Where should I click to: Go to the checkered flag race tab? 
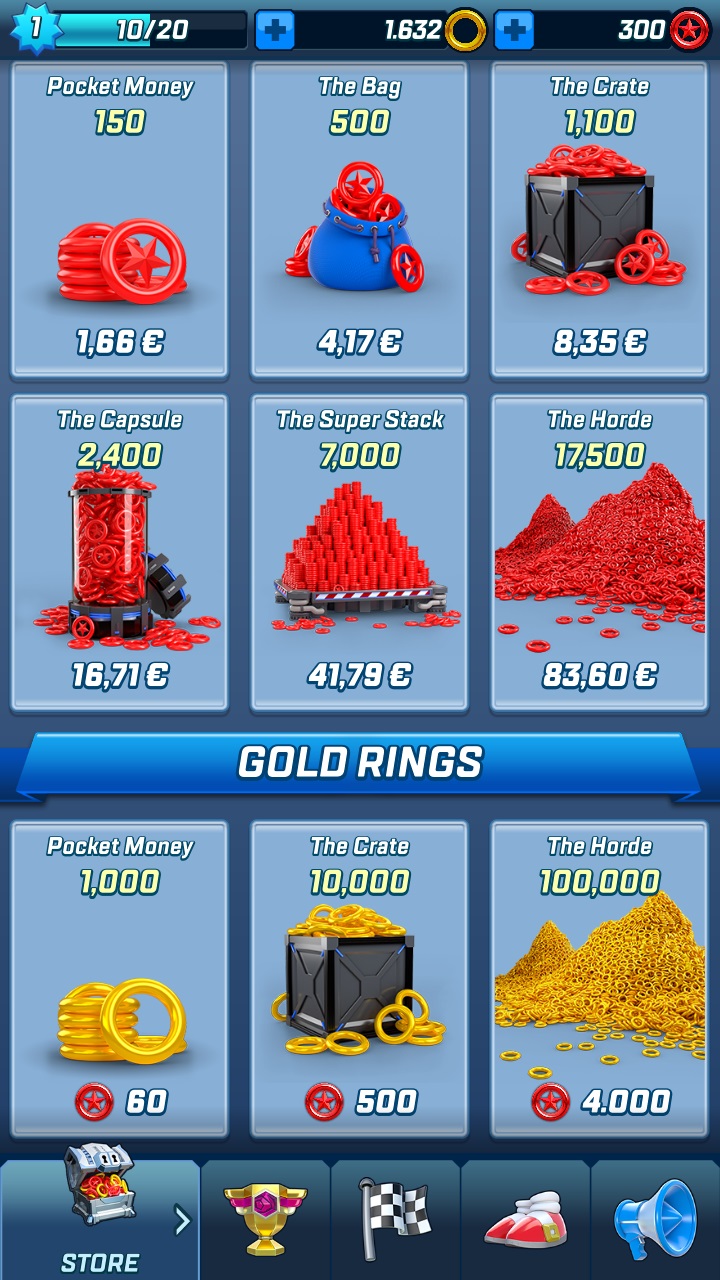tap(395, 1220)
